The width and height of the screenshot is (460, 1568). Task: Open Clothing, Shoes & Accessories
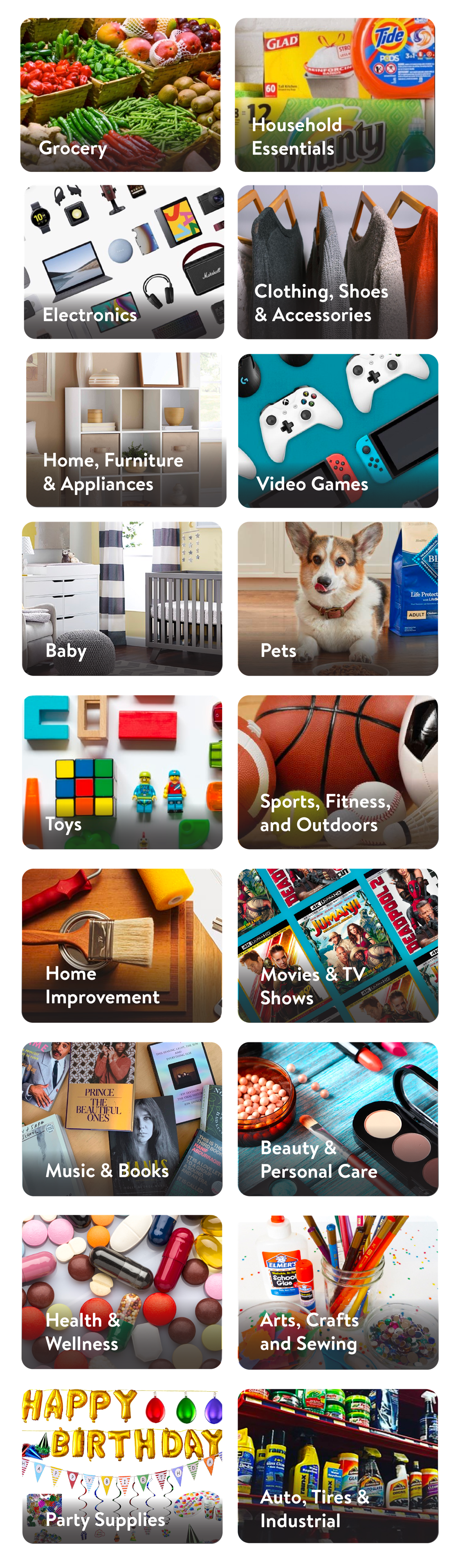[x=337, y=262]
